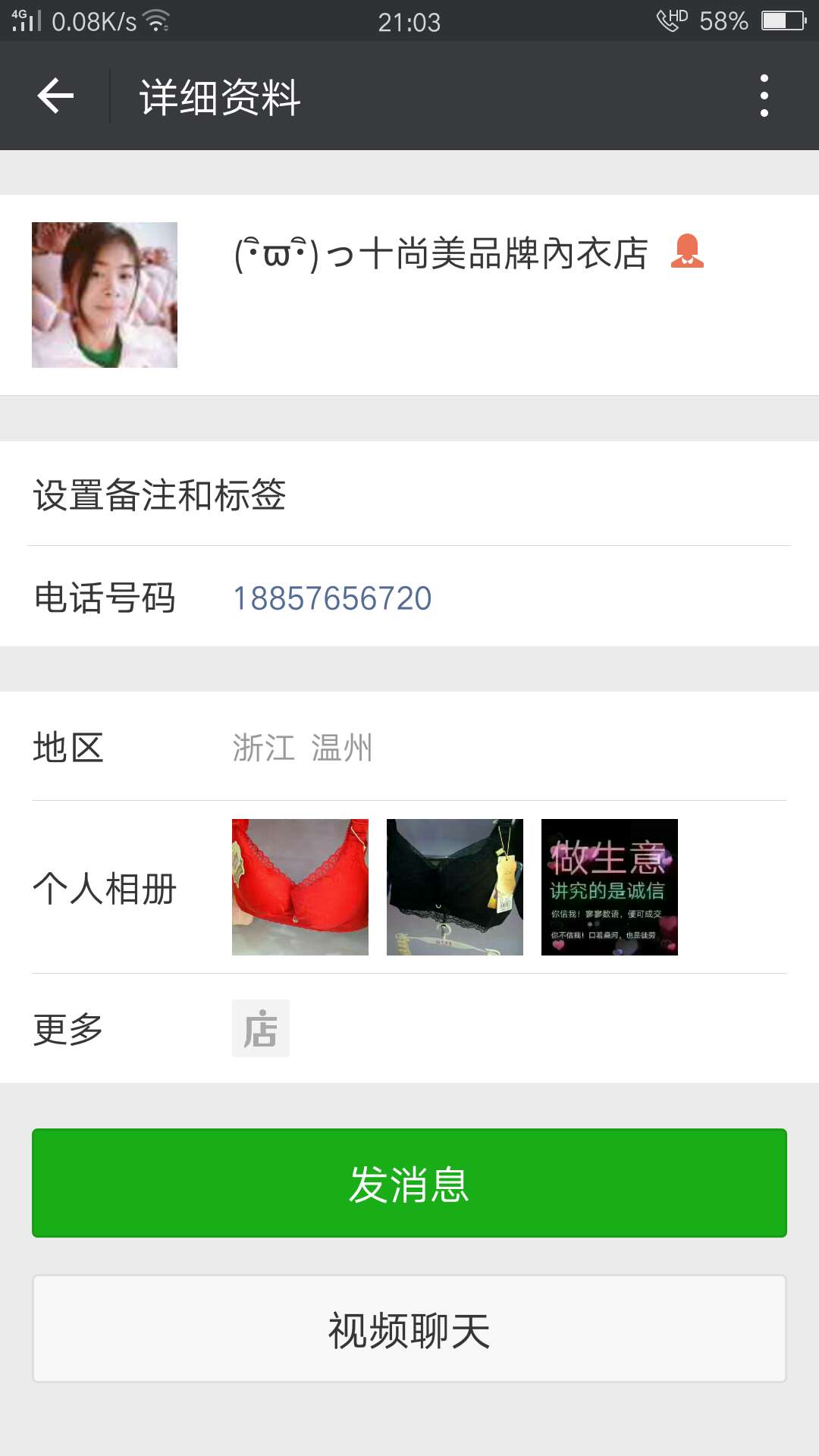819x1456 pixels.
Task: Open the 更多 row
Action: tap(409, 1028)
